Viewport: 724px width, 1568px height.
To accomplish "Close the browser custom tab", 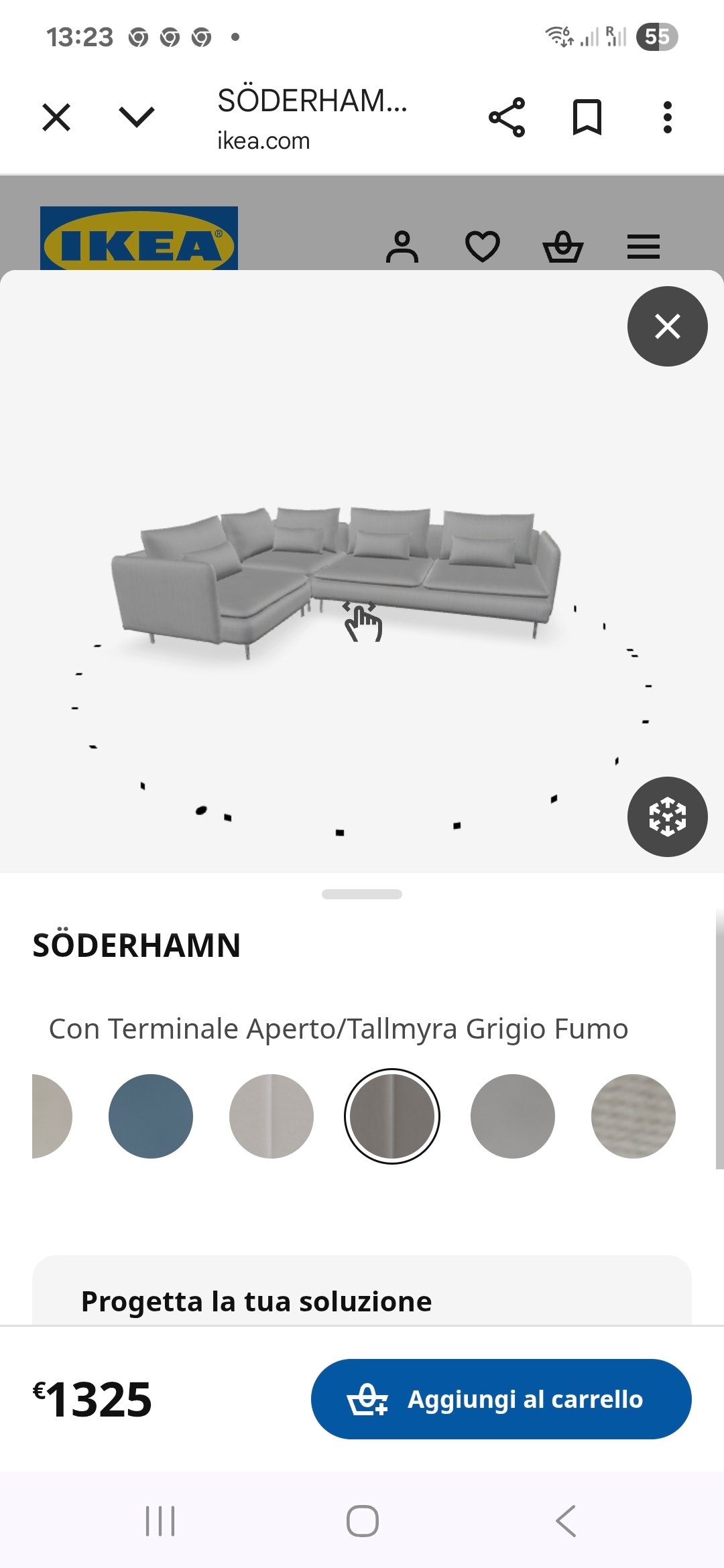I will pyautogui.click(x=56, y=118).
